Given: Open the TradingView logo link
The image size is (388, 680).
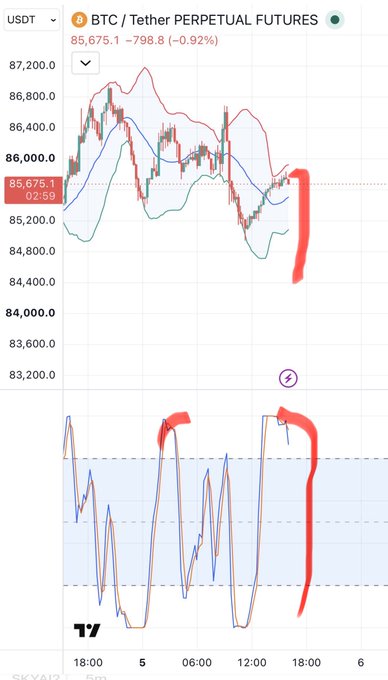Looking at the screenshot, I should click(x=87, y=631).
